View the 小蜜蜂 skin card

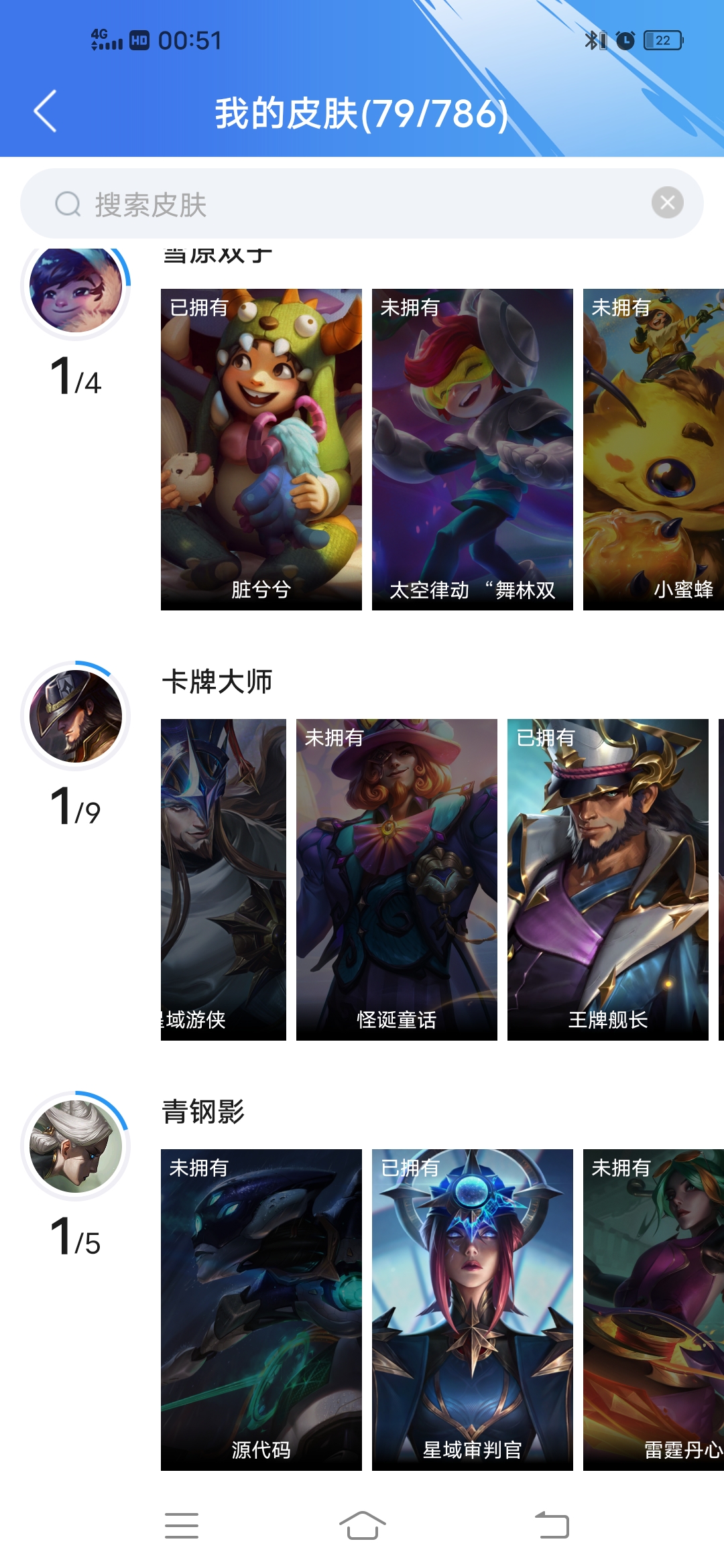[x=654, y=450]
